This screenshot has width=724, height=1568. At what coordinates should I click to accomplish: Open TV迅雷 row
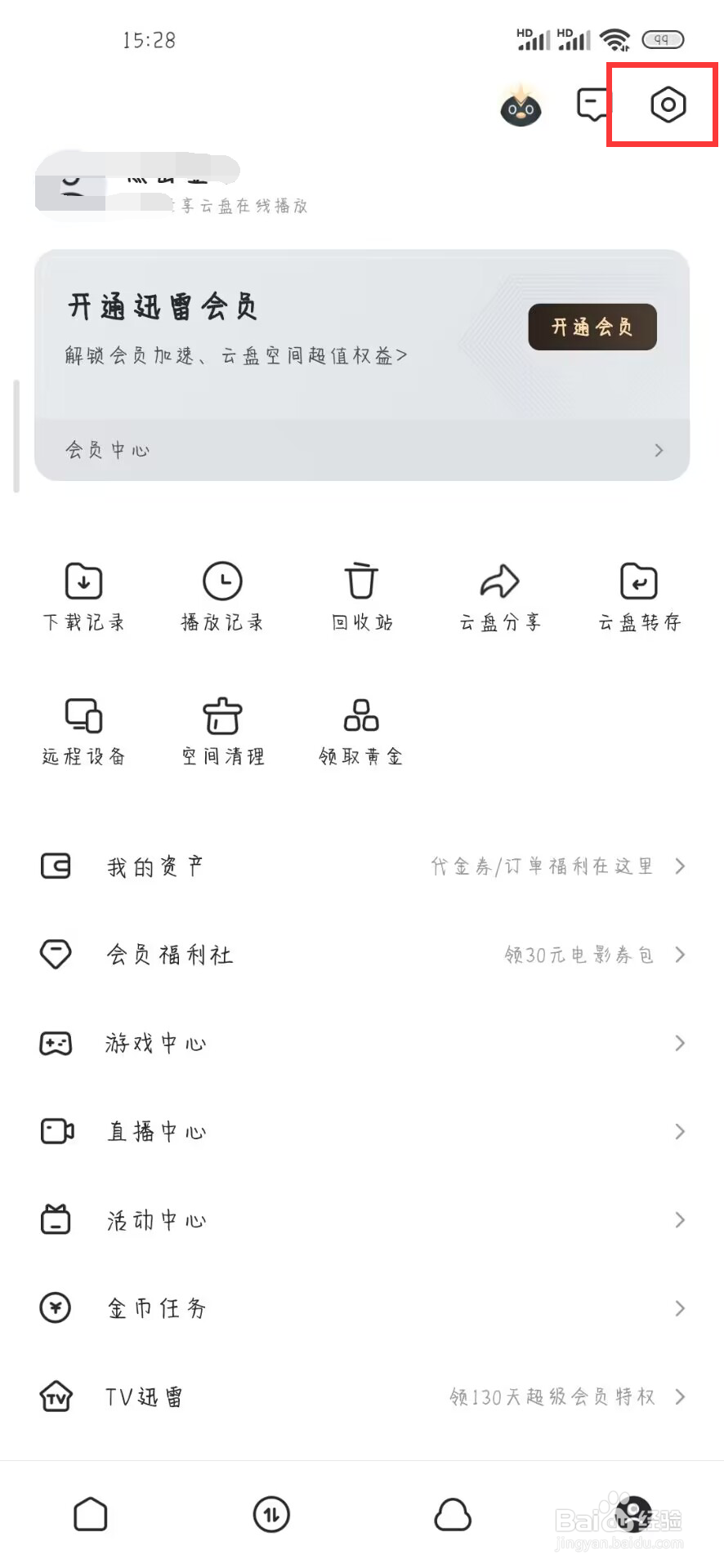click(x=362, y=1396)
